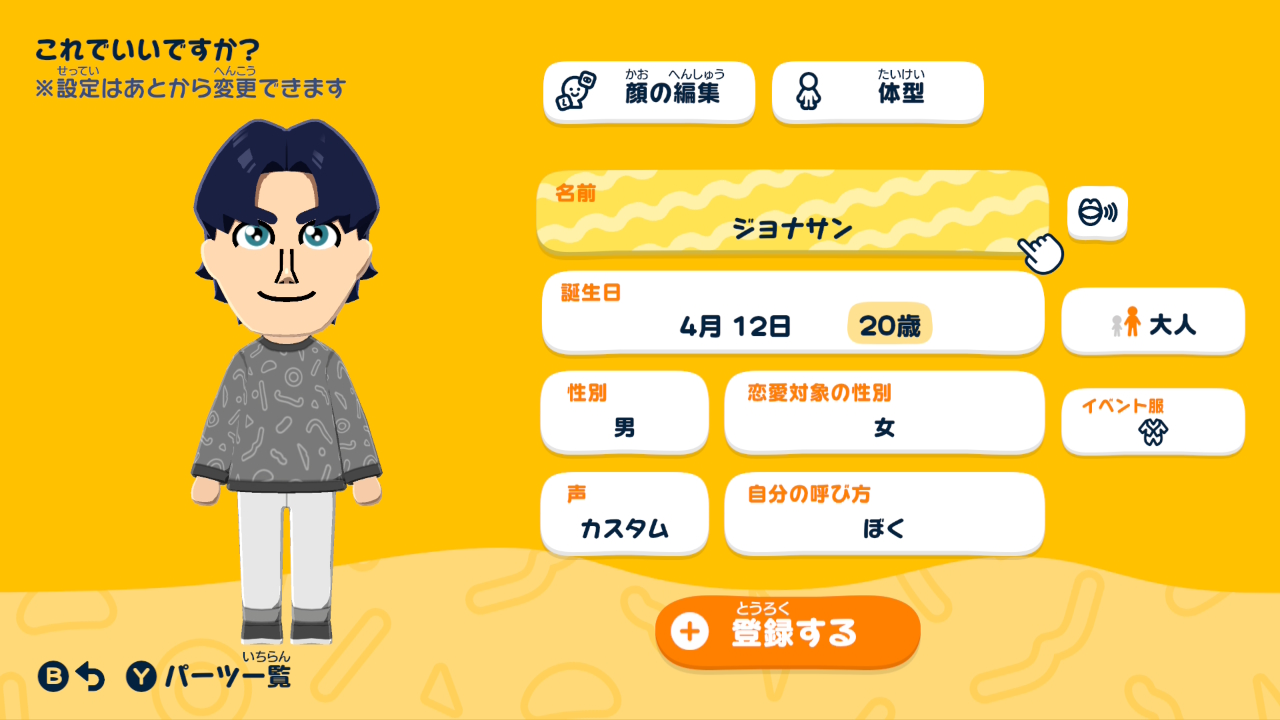Open イベント服 outfit option
1280x720 pixels.
tap(1152, 421)
